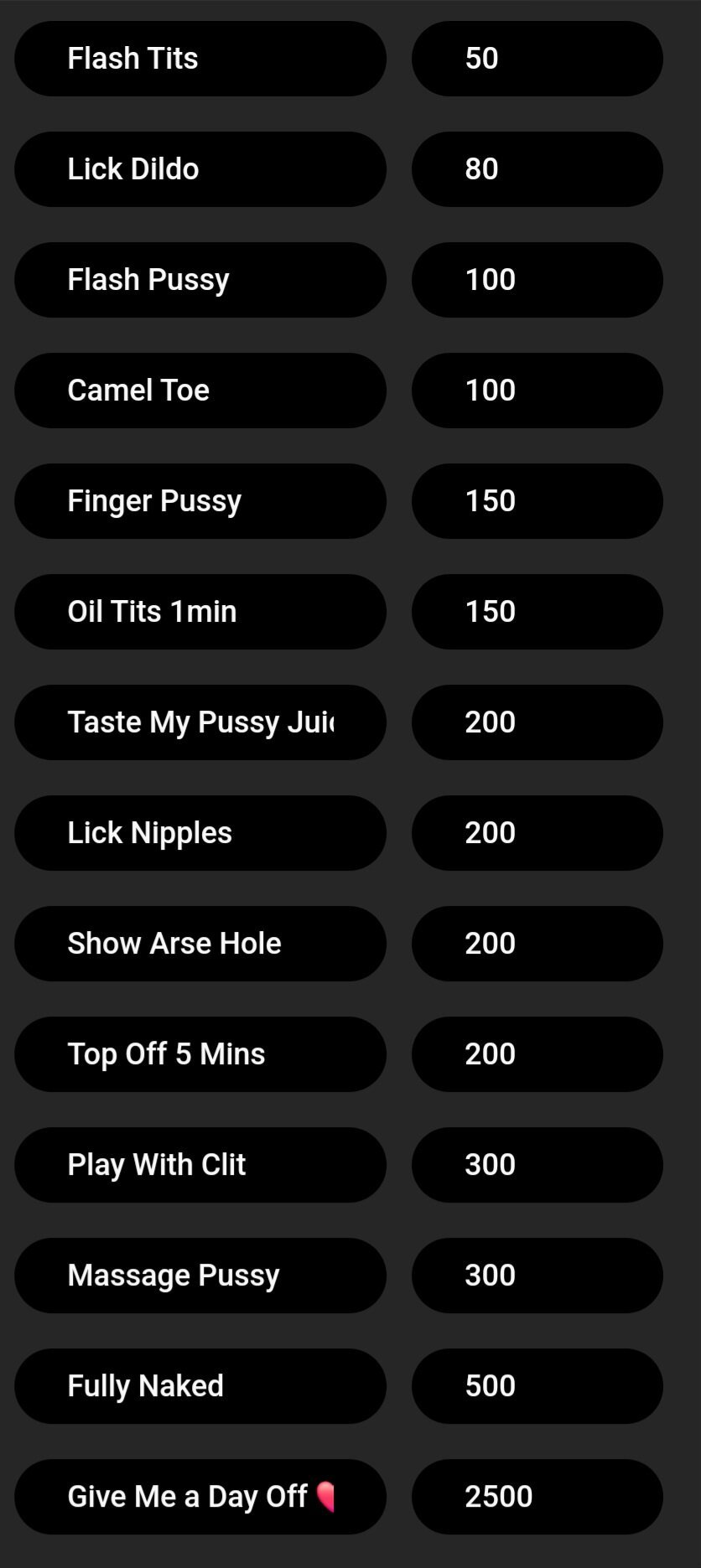The width and height of the screenshot is (701, 1568).
Task: Edit the 'Give Me a Day Off' field
Action: (200, 1497)
